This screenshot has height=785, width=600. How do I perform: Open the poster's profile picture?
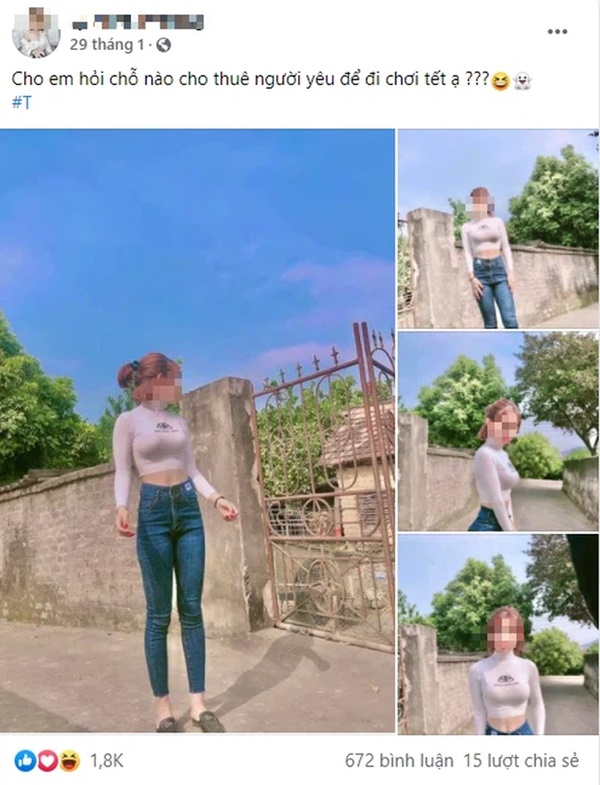(36, 32)
